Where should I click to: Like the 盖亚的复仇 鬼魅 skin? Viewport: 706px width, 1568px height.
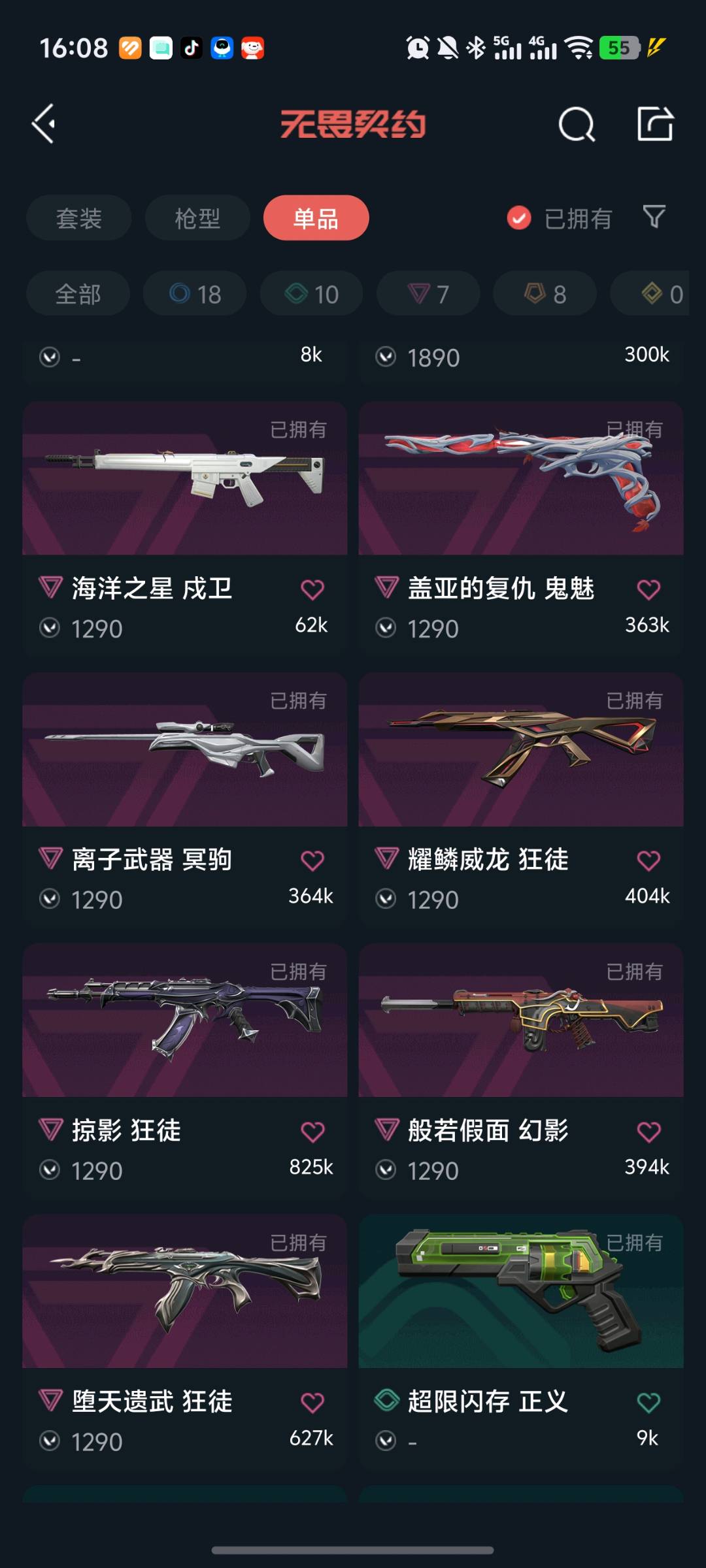click(648, 589)
